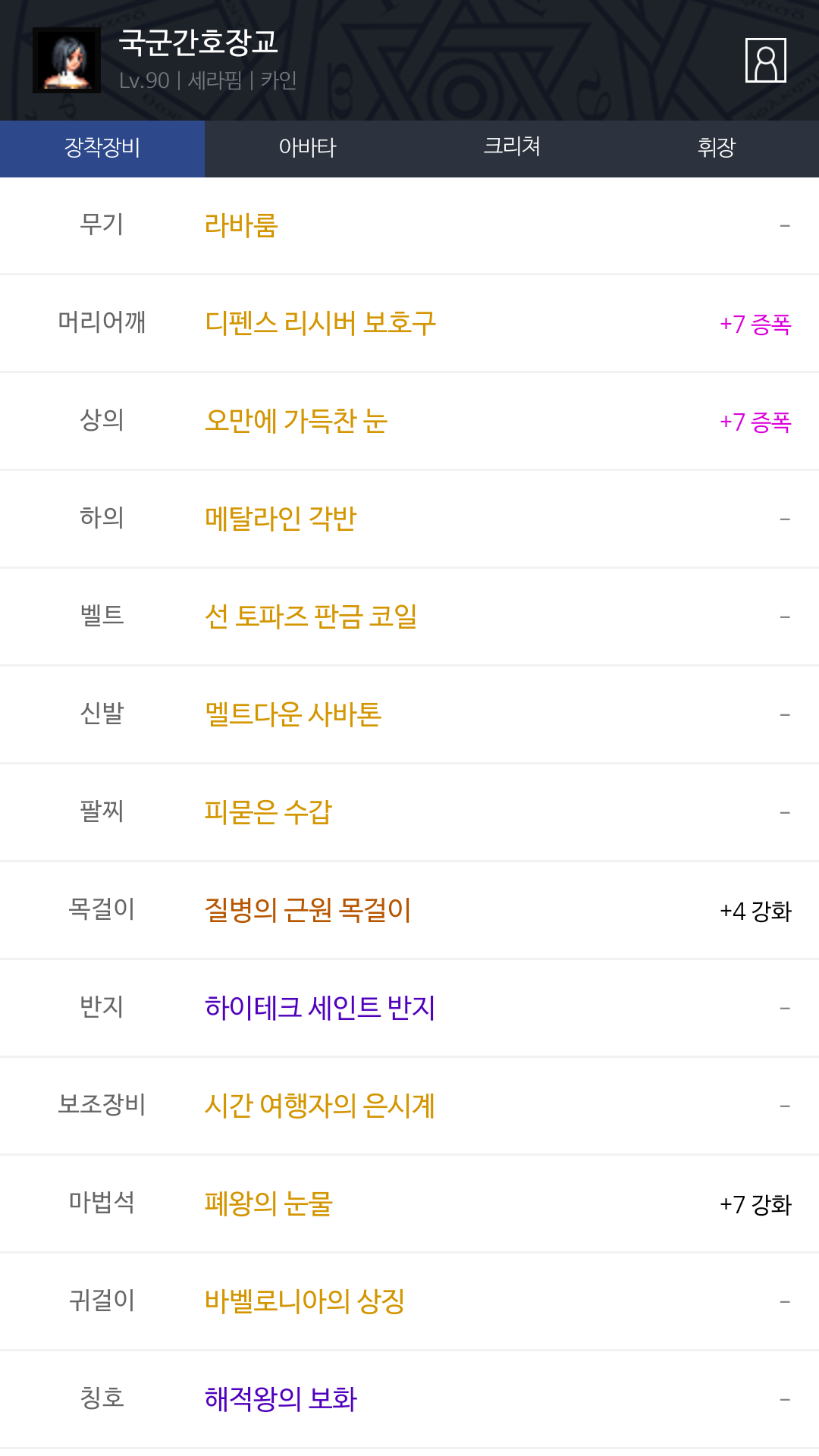Open 하이테크 세인트 반지 ring
Viewport: 819px width, 1456px height.
pyautogui.click(x=320, y=1008)
